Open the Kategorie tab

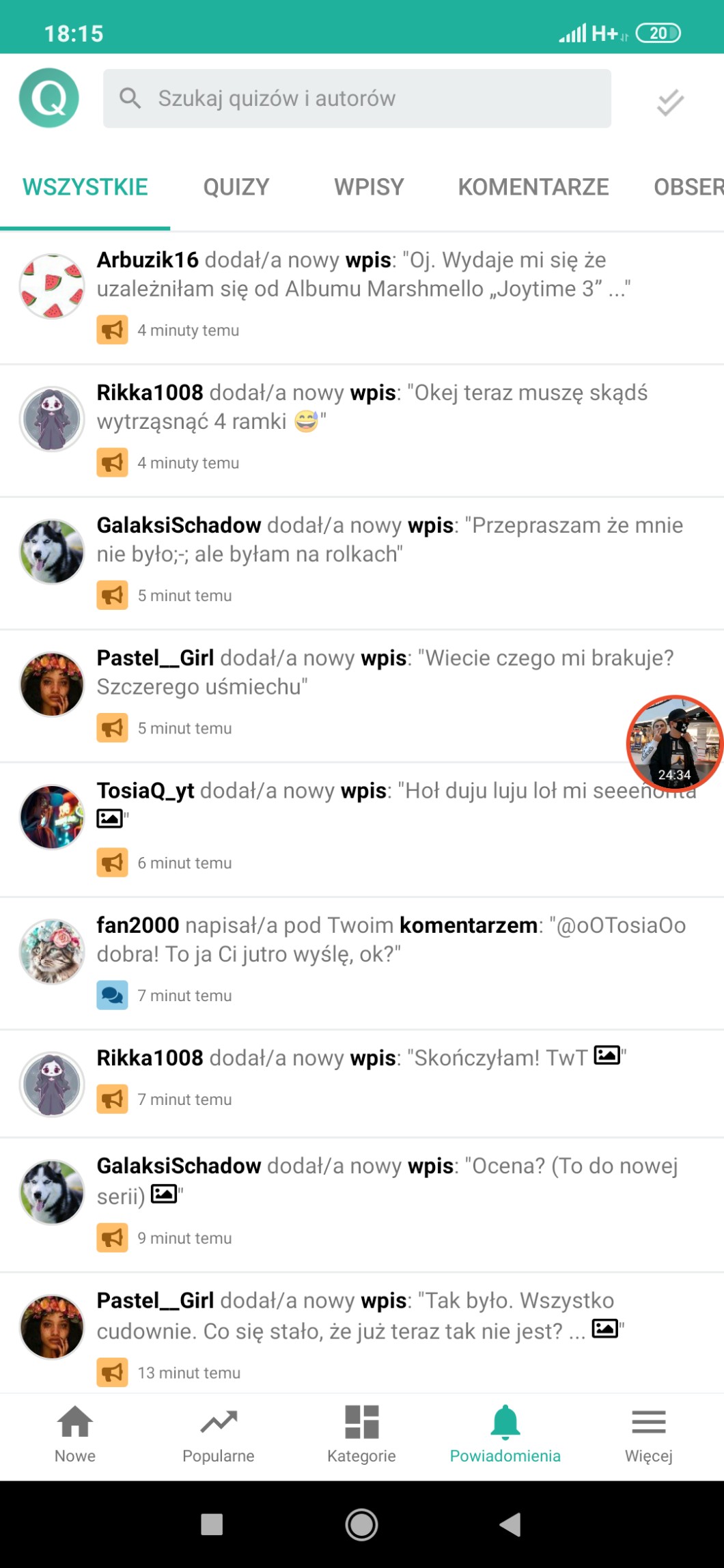pos(361,1434)
